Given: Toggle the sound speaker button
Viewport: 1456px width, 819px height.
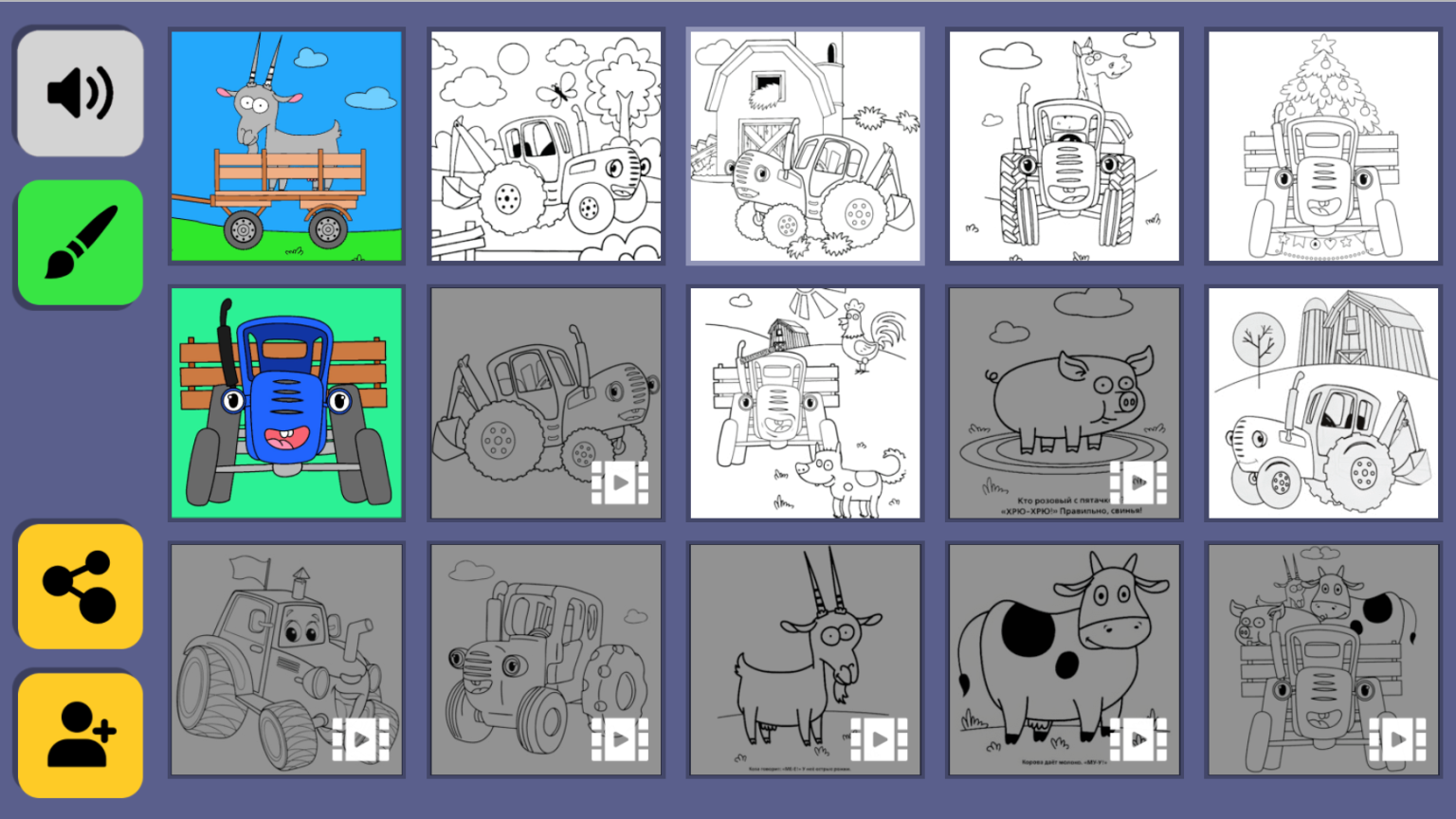Looking at the screenshot, I should click(x=81, y=93).
